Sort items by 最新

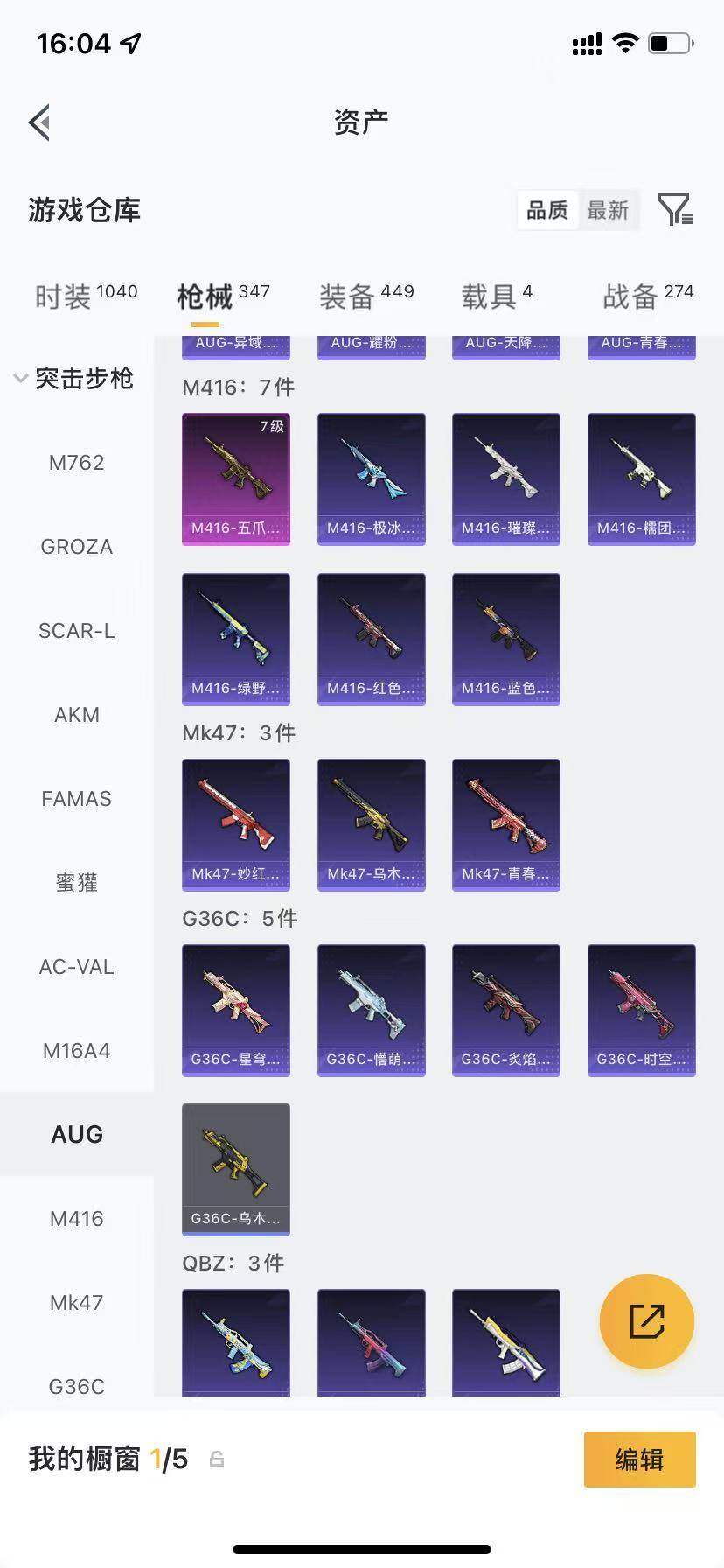608,210
